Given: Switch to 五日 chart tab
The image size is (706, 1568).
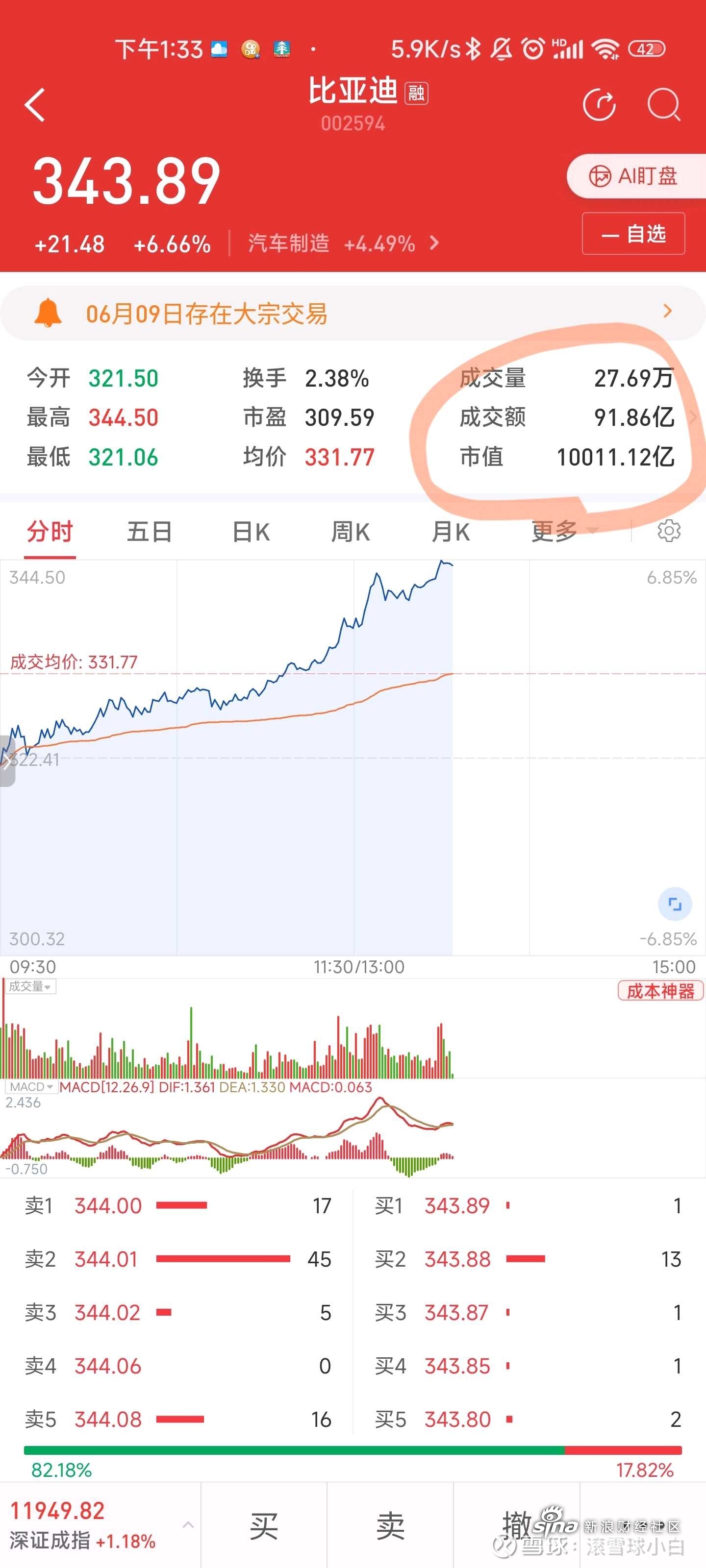Looking at the screenshot, I should coord(149,532).
